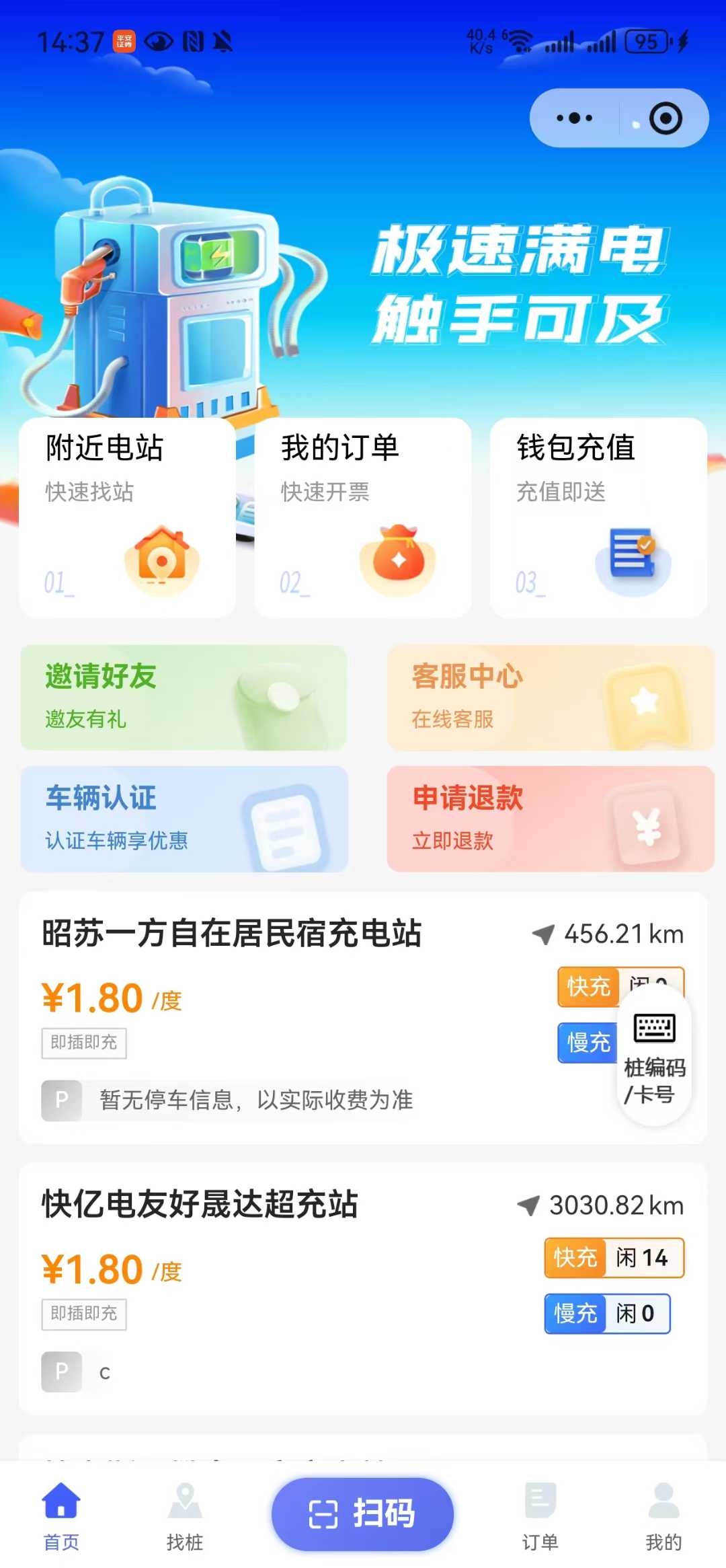Viewport: 726px width, 1568px height.
Task: View the 快亿电友好晟达超充站 station details
Action: coord(200,1205)
